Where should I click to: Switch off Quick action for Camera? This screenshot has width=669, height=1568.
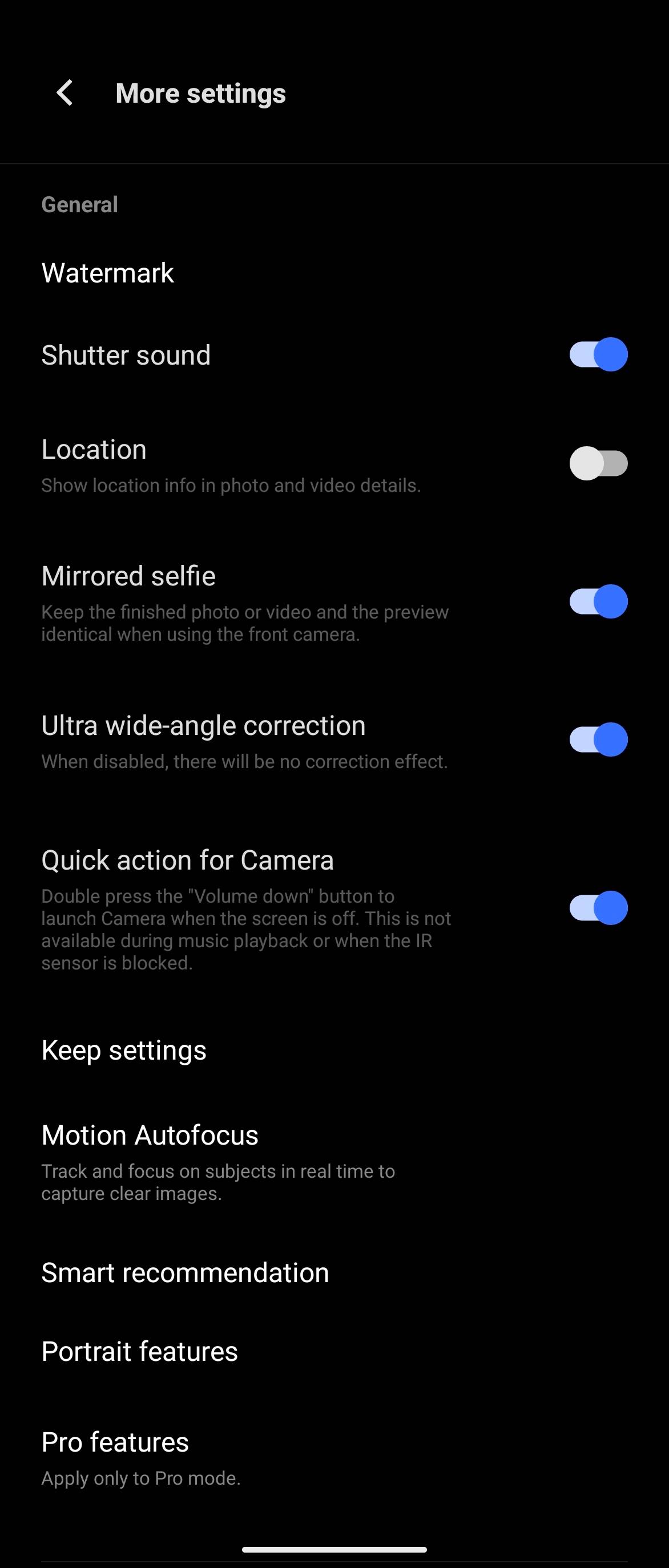[x=598, y=908]
